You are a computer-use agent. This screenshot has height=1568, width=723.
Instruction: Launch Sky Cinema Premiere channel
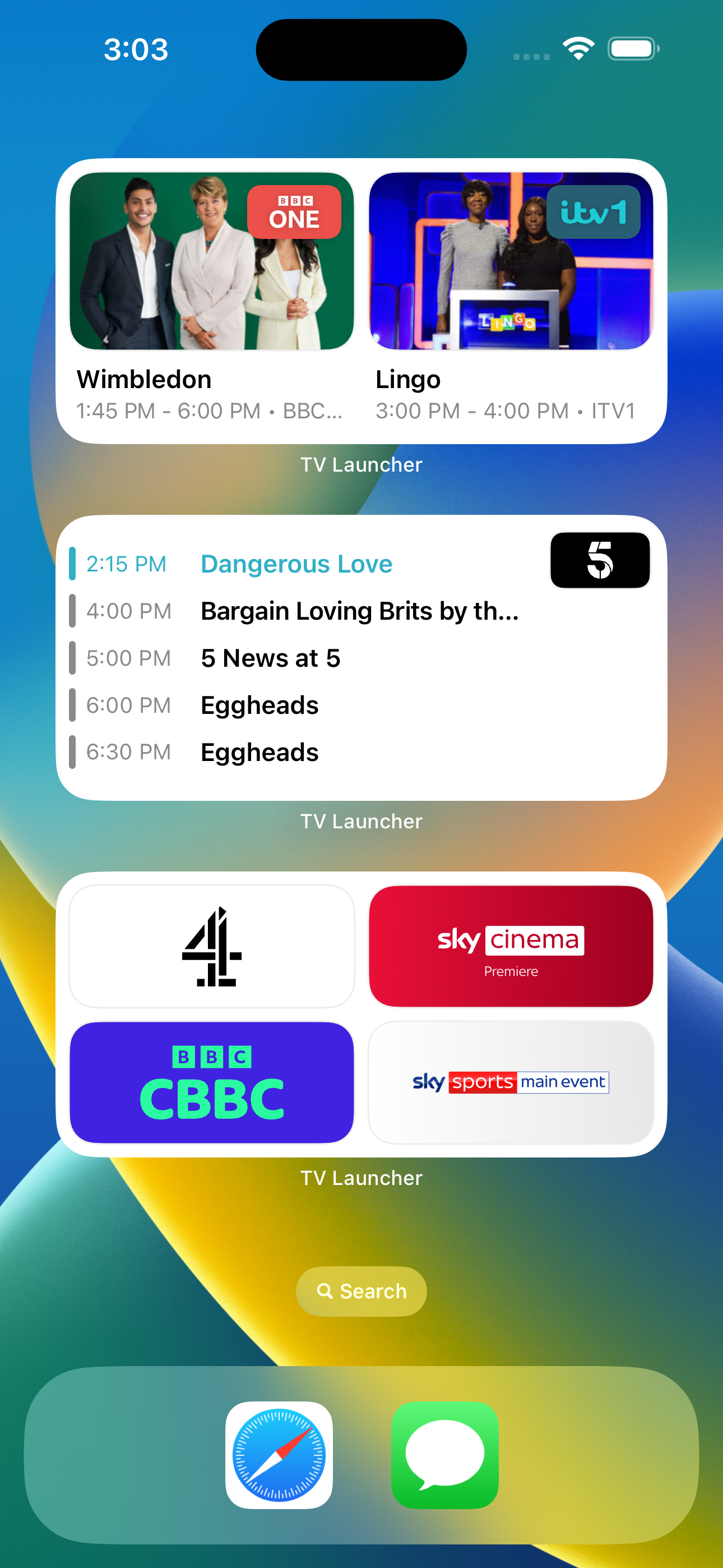coord(510,946)
